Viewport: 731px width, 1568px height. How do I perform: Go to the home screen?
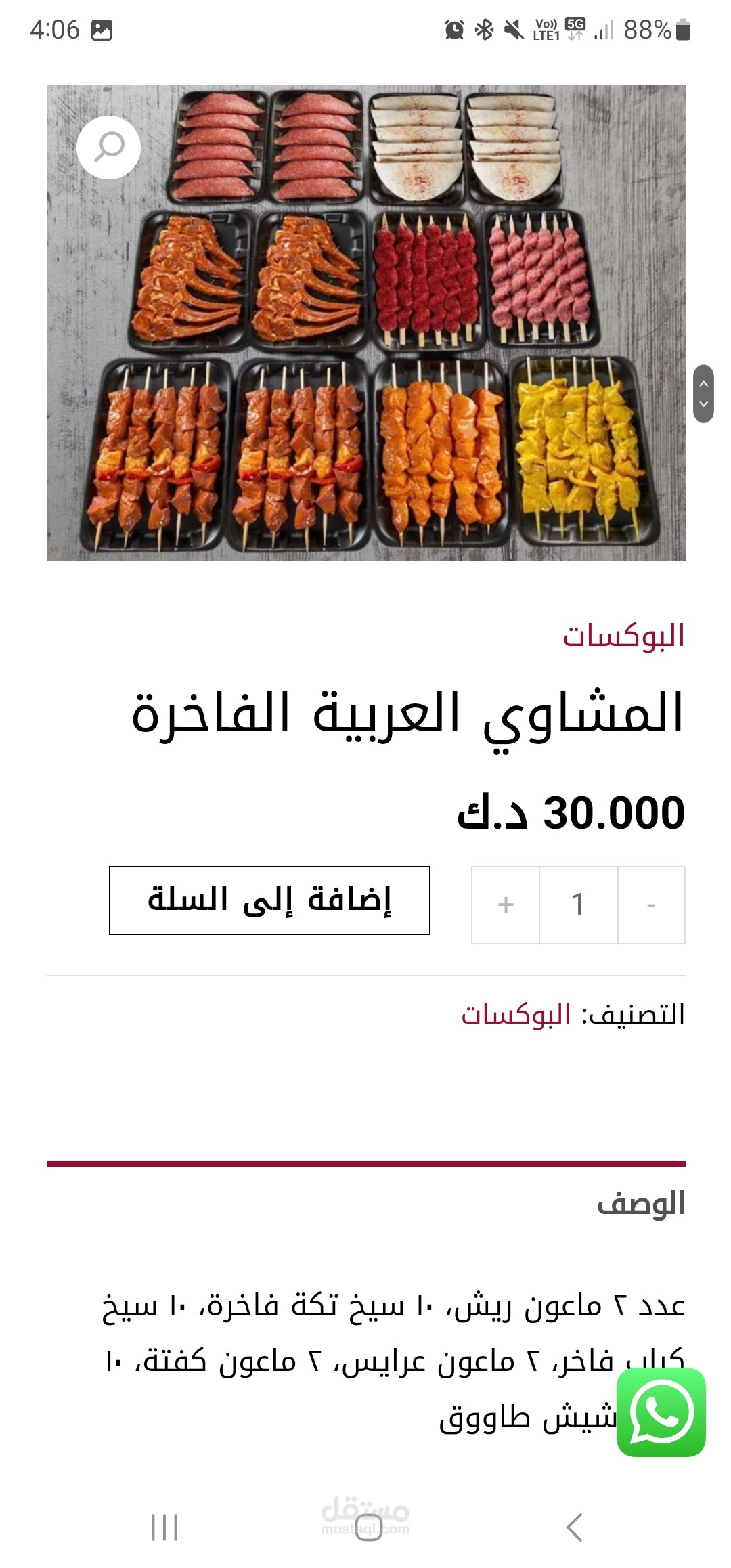pyautogui.click(x=368, y=1527)
